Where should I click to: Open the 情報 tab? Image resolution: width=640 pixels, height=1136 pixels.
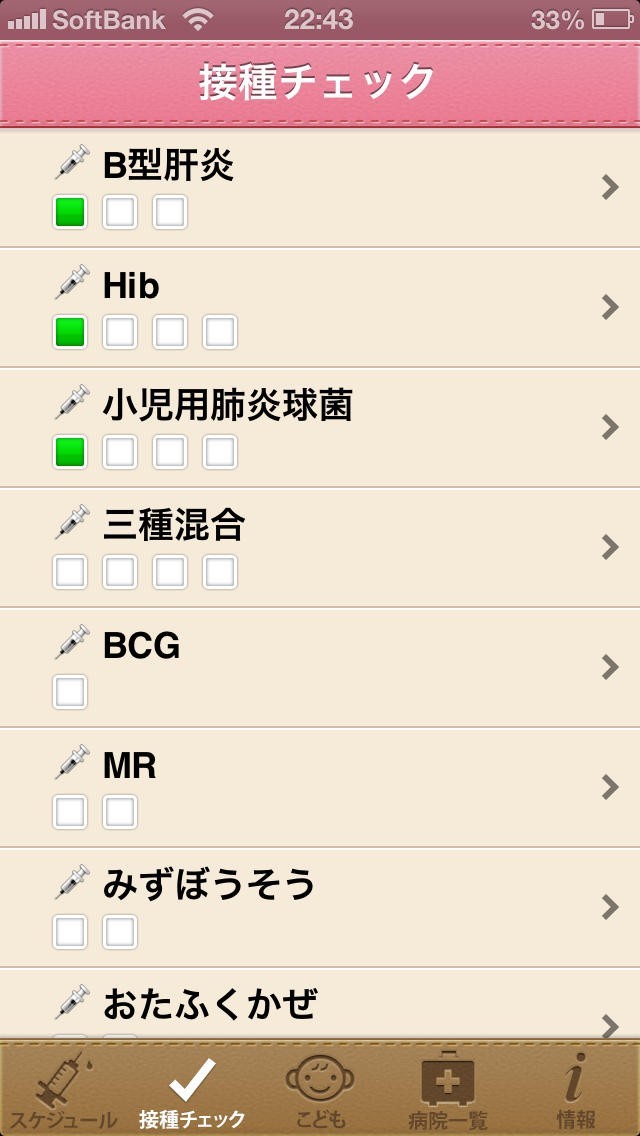pos(576,1090)
